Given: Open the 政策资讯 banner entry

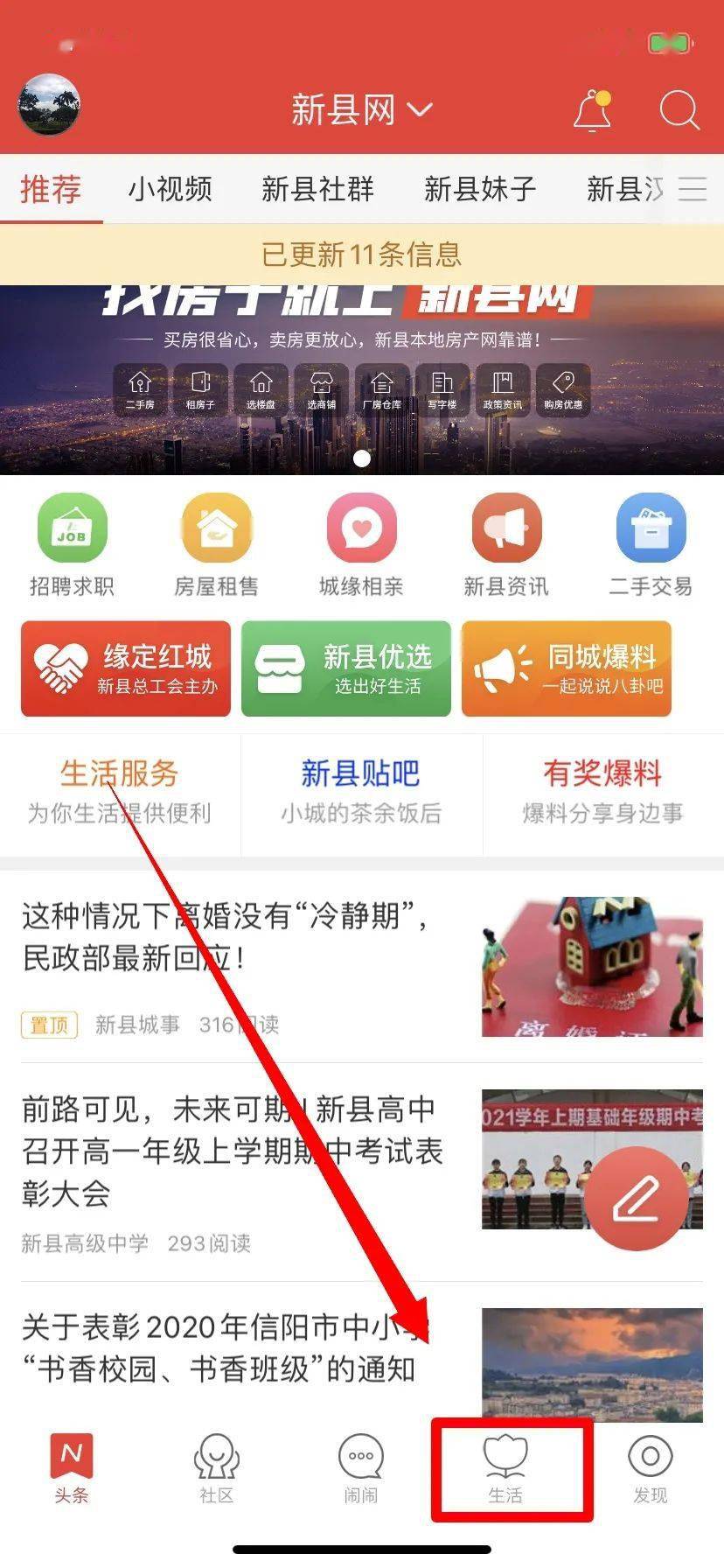Looking at the screenshot, I should [x=502, y=390].
